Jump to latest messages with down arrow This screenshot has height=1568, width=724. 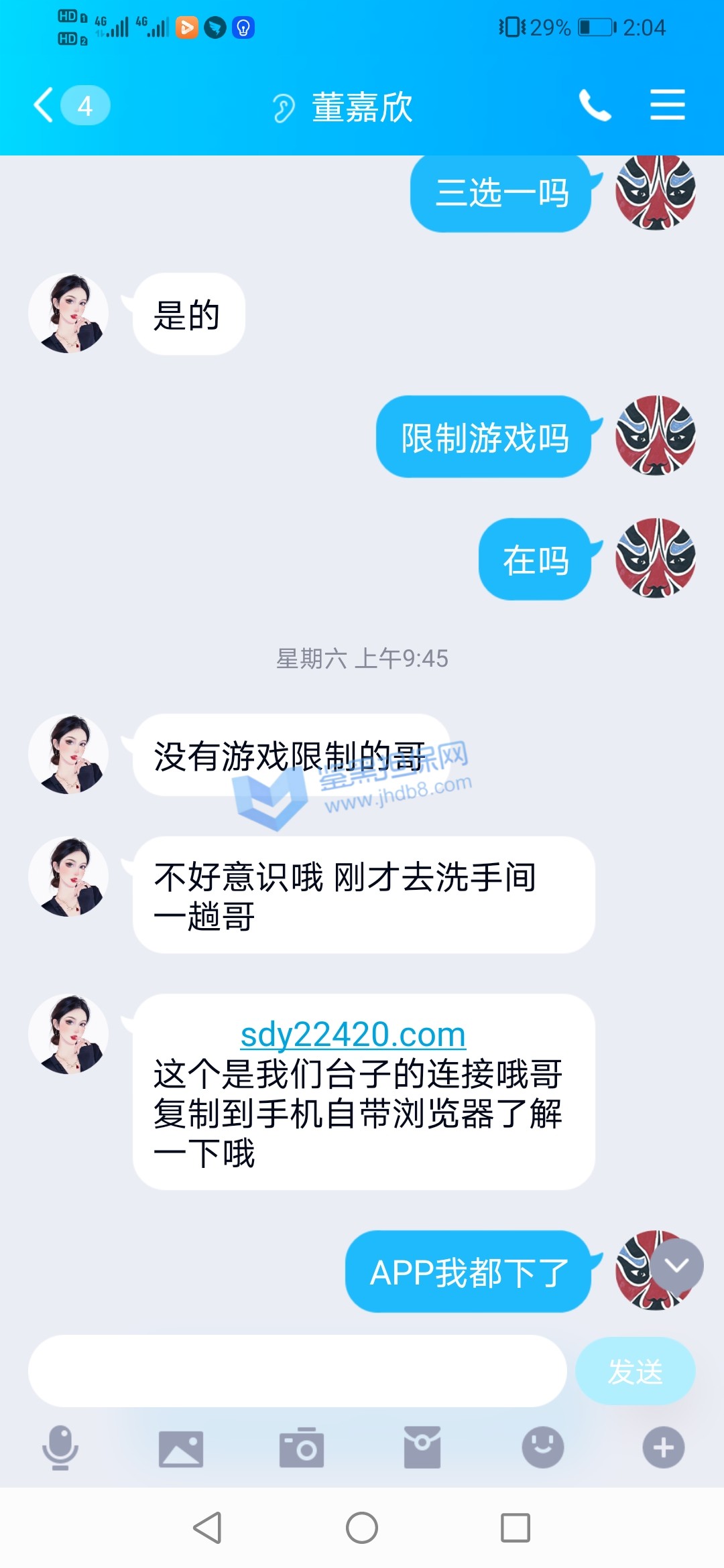click(x=676, y=1266)
